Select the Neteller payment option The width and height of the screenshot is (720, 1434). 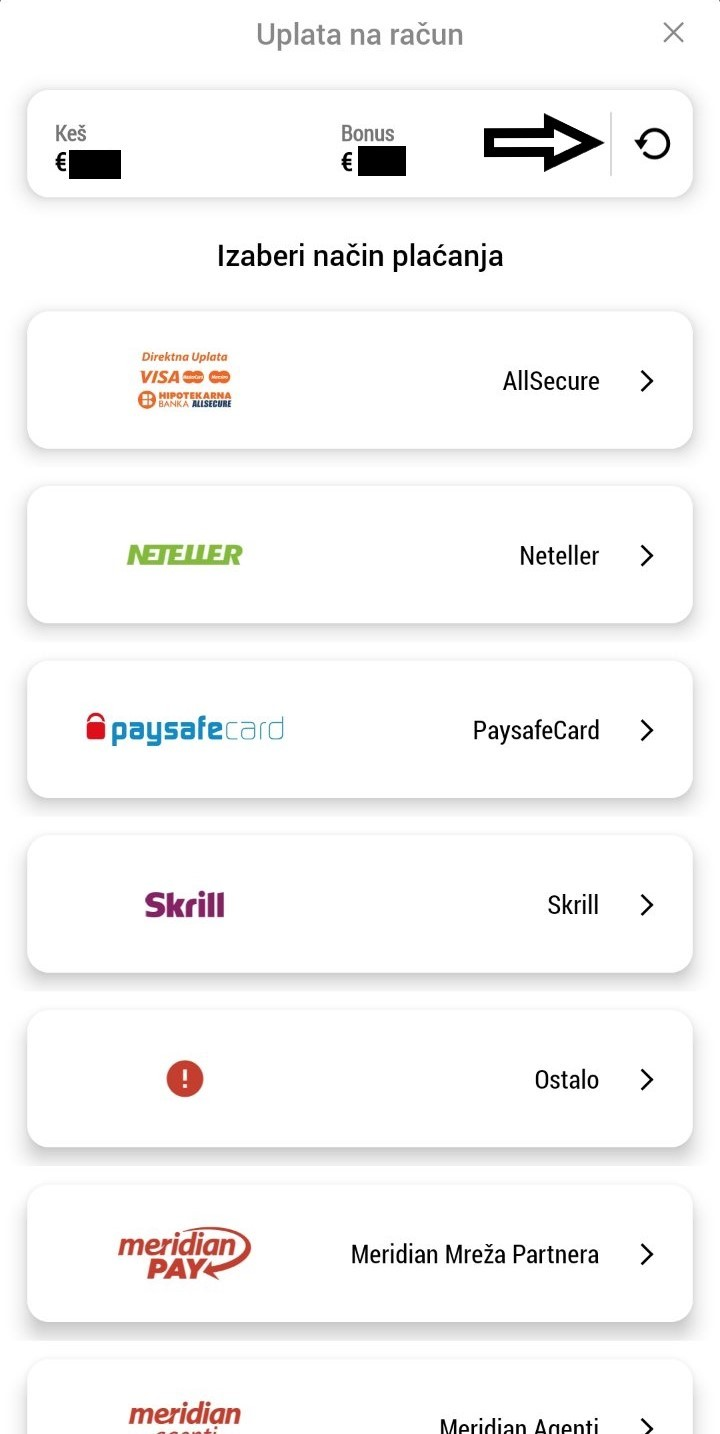pyautogui.click(x=360, y=555)
